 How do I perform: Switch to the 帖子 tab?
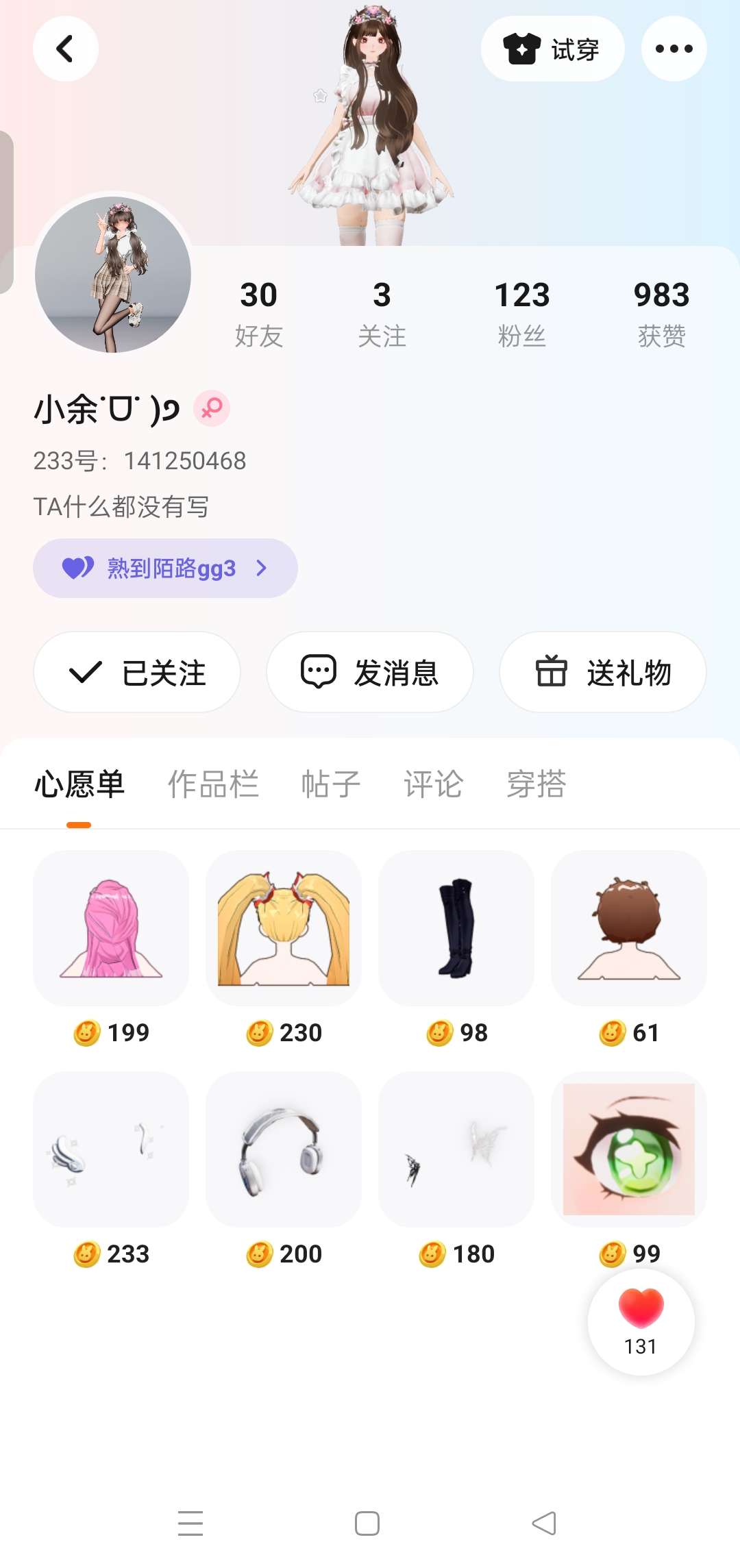331,784
